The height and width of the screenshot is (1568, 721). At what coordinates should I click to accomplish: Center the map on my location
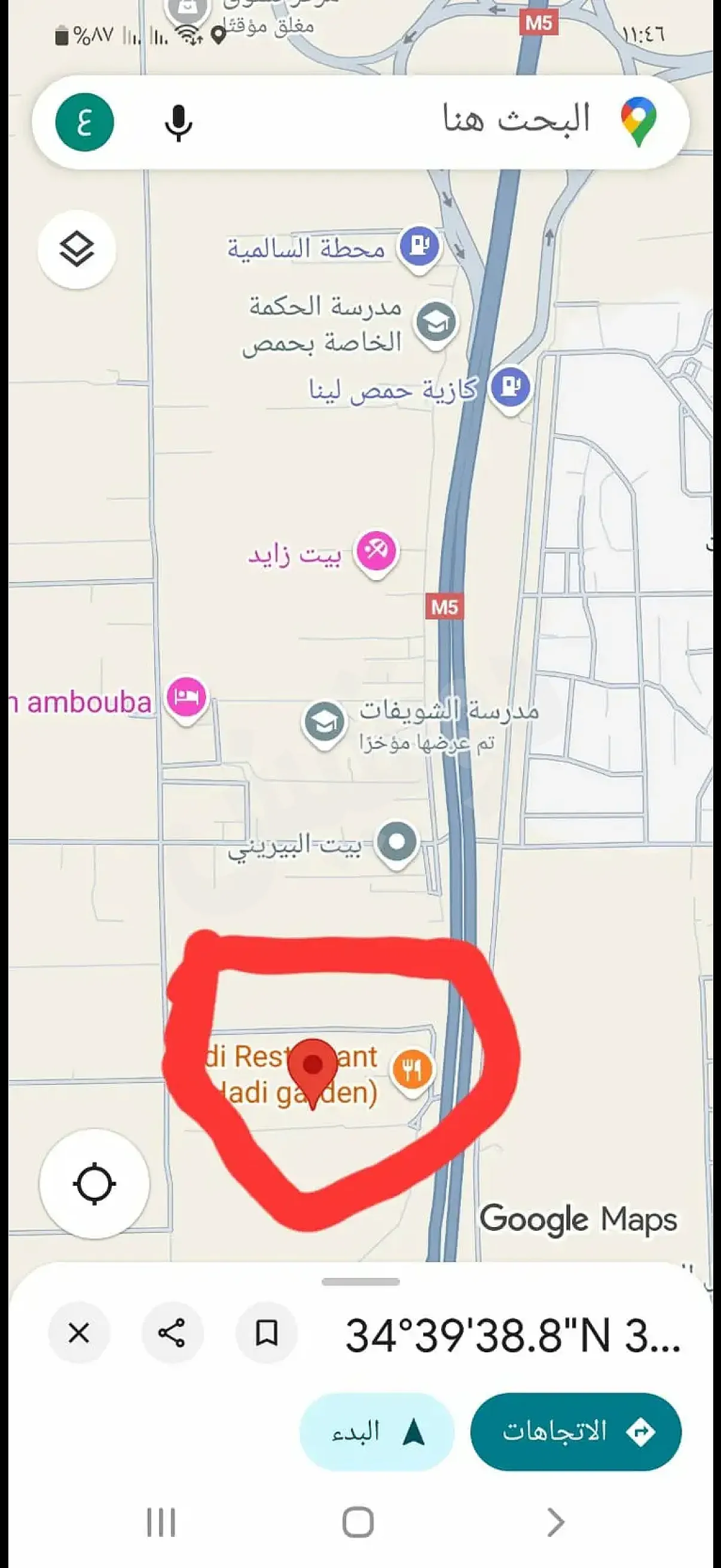click(94, 1184)
